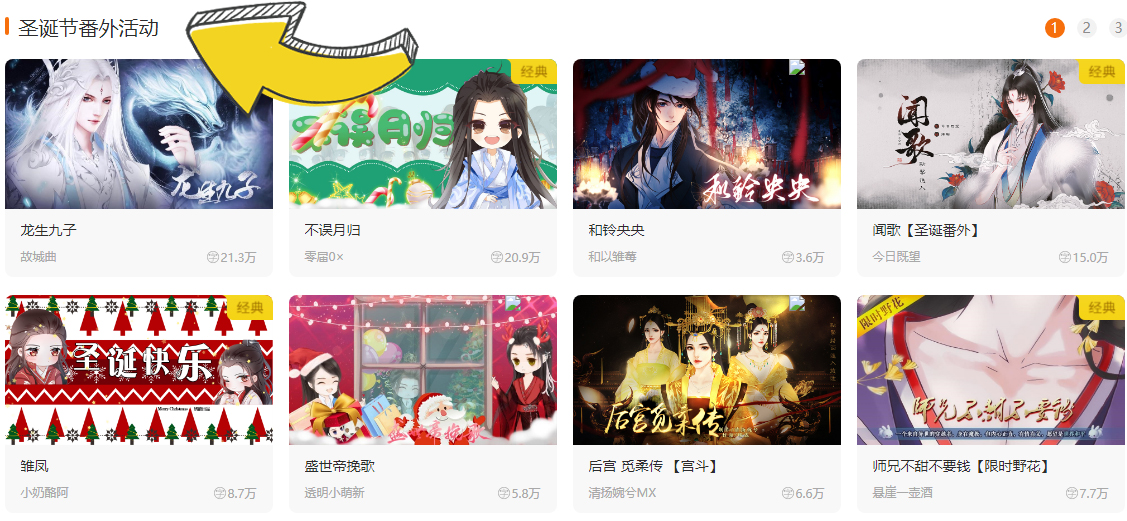Open the 盛世帝挽歌 card
Screen dimensions: 1127x521
pos(422,370)
